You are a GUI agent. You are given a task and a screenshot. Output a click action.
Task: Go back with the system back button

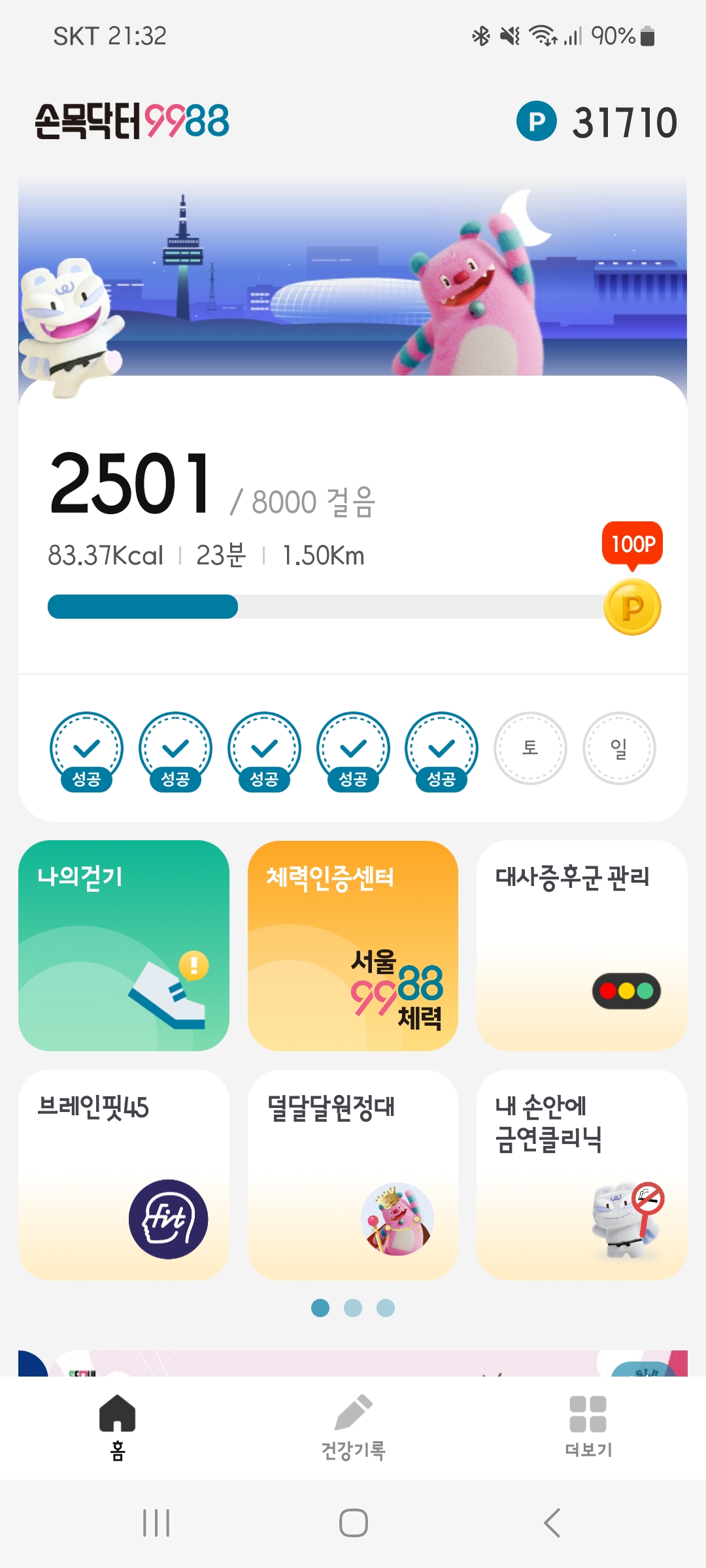pos(552,1523)
